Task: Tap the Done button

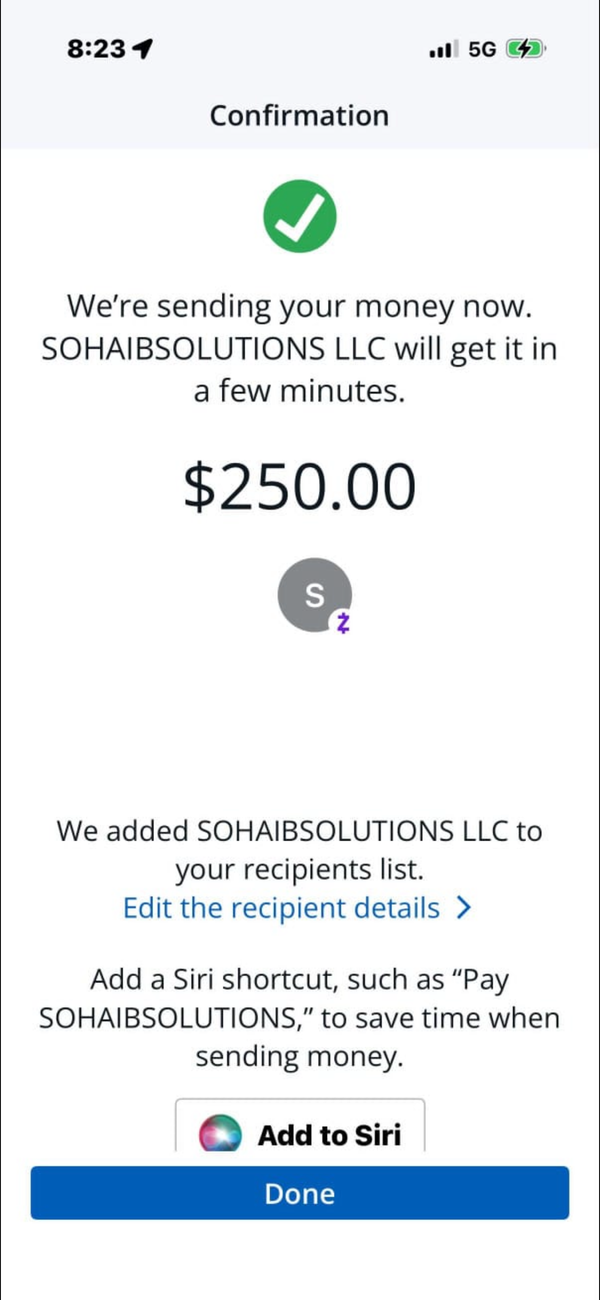Action: click(x=300, y=1193)
